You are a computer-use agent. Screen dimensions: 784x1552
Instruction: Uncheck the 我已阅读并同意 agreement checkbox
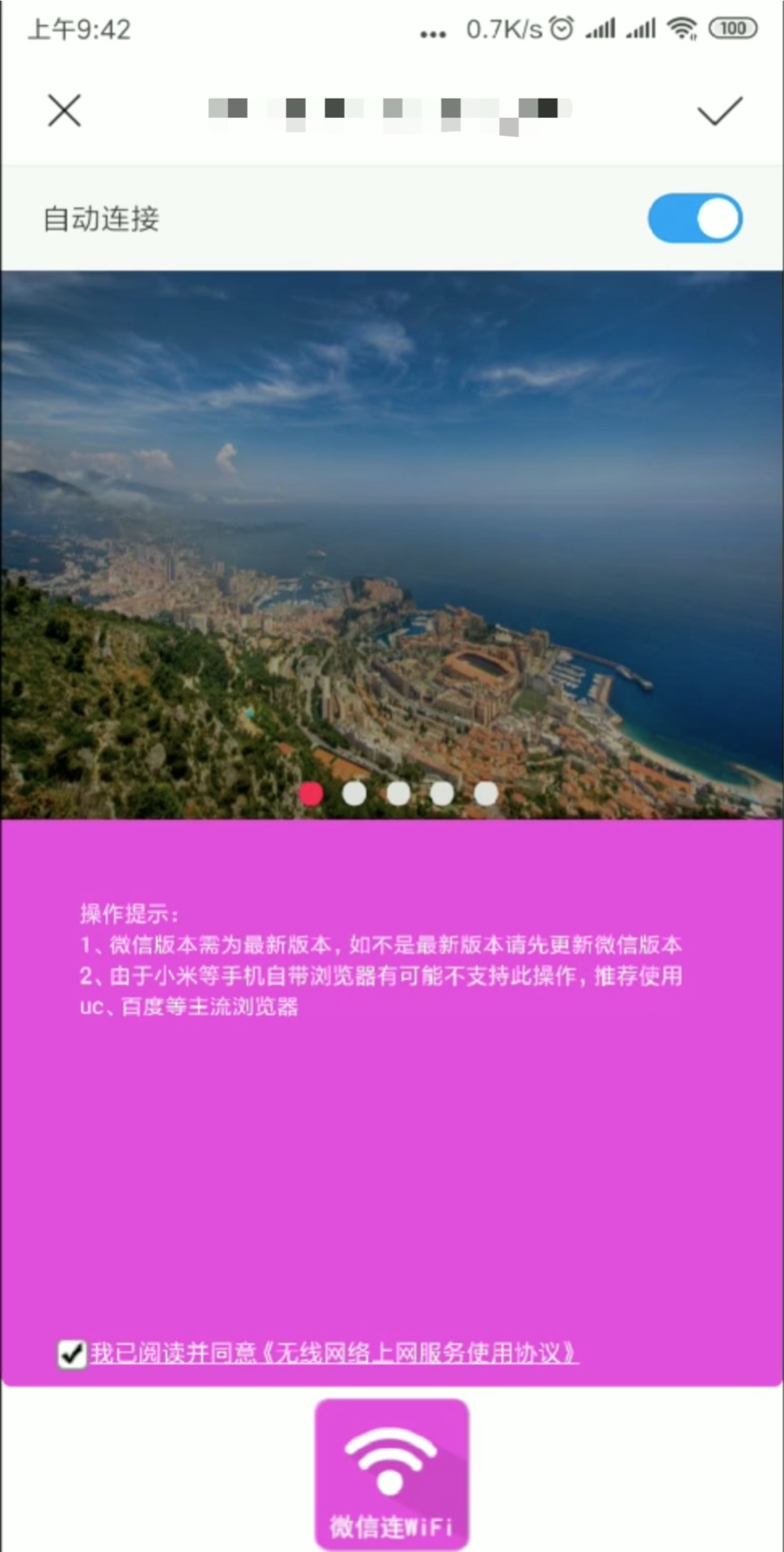point(72,1352)
